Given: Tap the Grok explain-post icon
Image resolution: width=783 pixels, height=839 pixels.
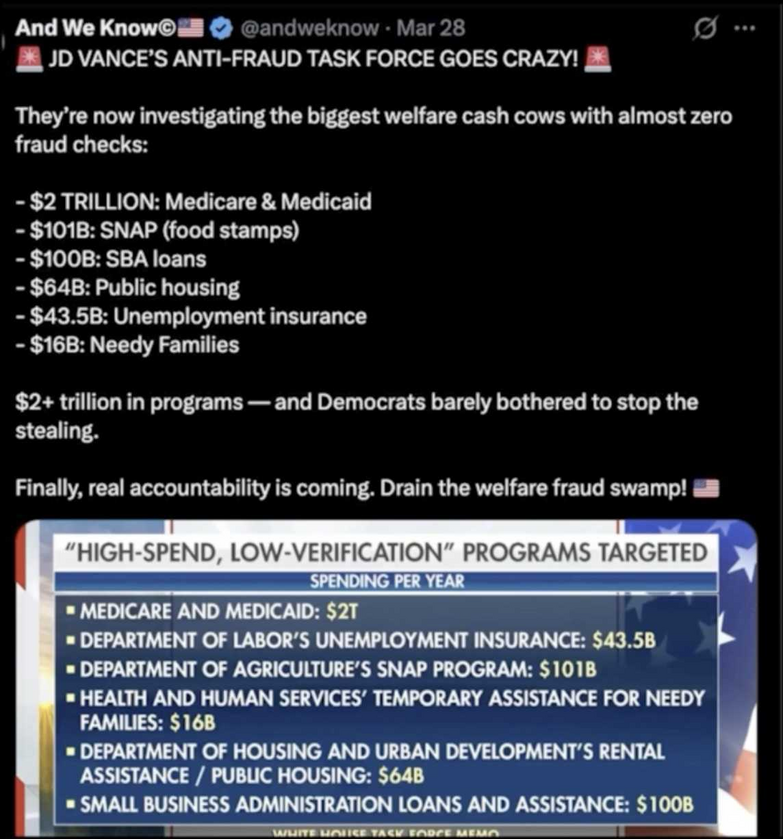Looking at the screenshot, I should (707, 29).
